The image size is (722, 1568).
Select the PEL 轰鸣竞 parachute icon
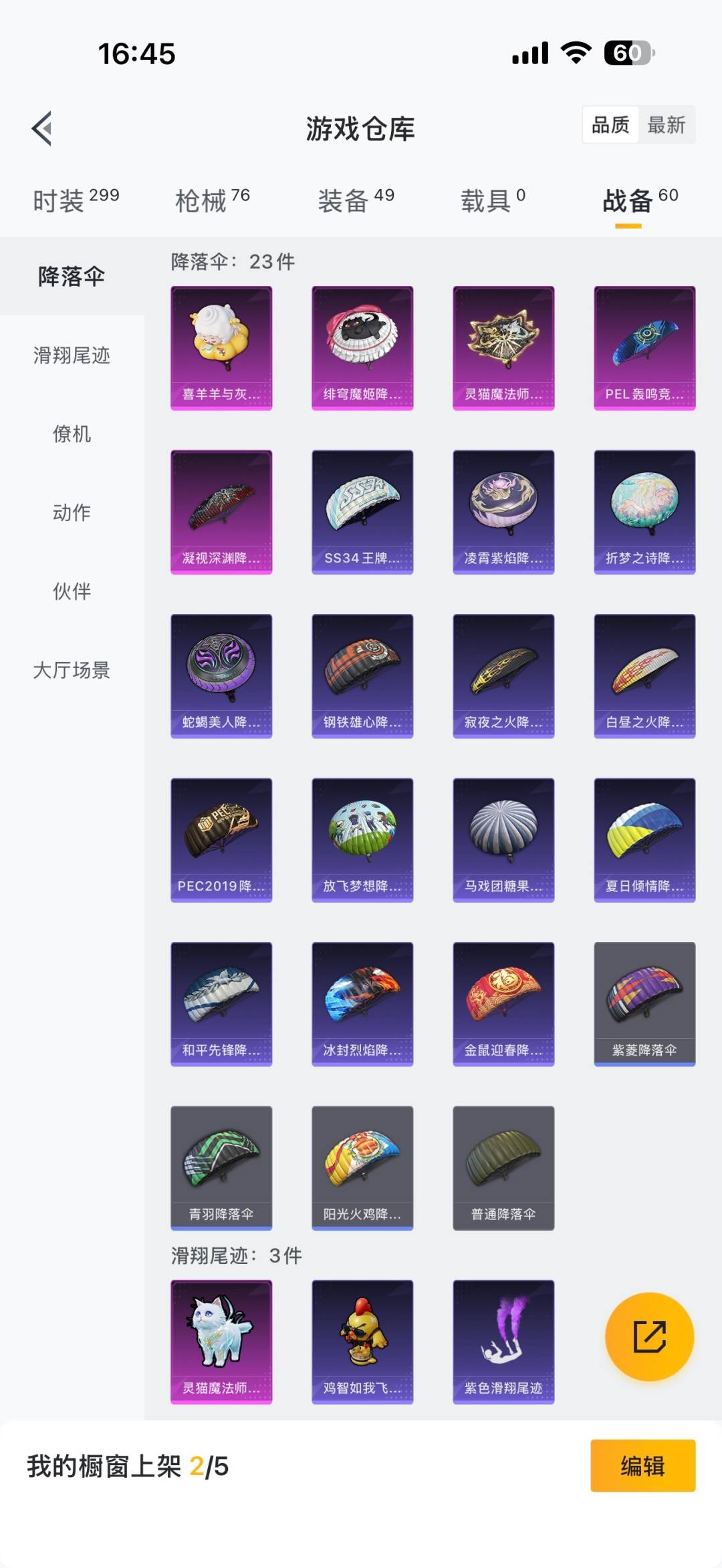click(644, 346)
